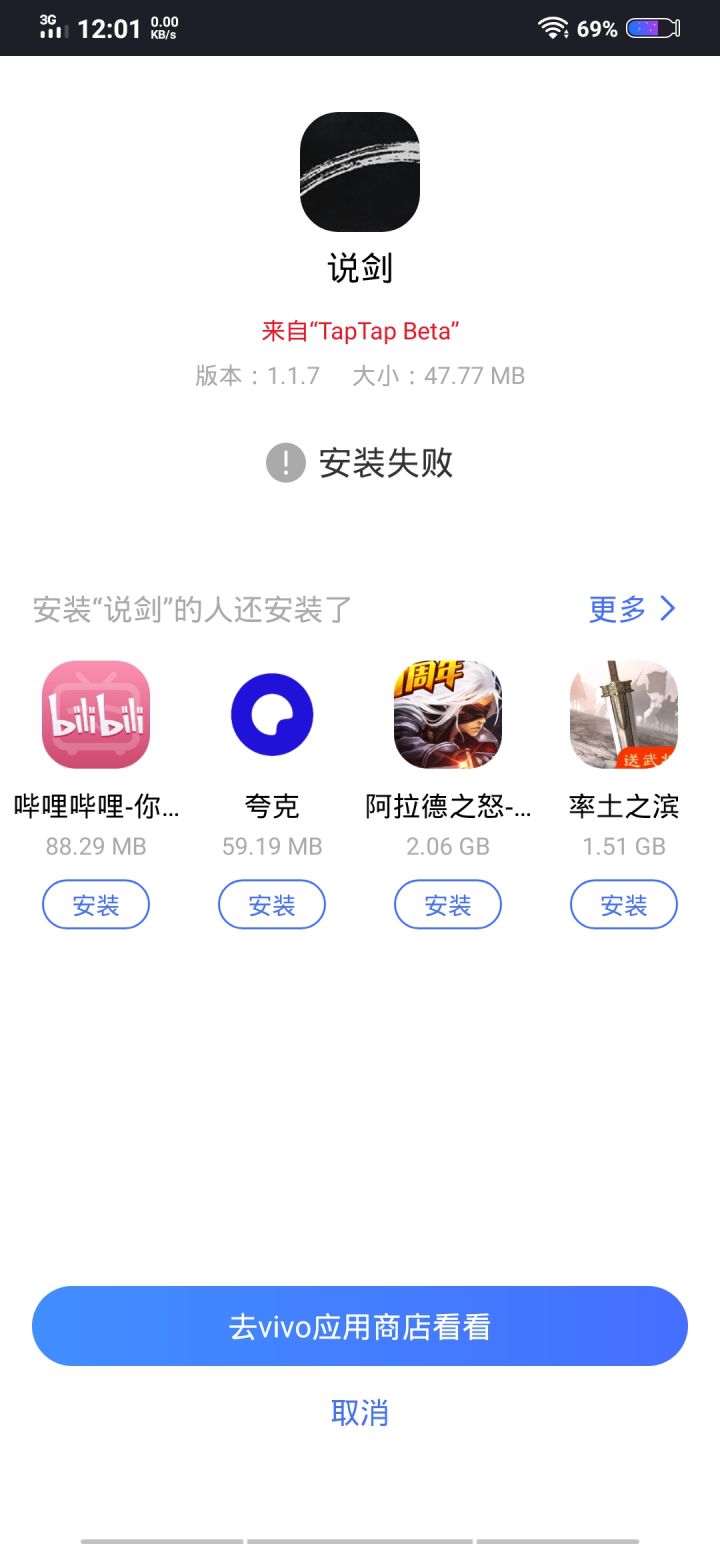The width and height of the screenshot is (720, 1544).
Task: Tap 安装 under 阿拉德之怒
Action: (447, 904)
